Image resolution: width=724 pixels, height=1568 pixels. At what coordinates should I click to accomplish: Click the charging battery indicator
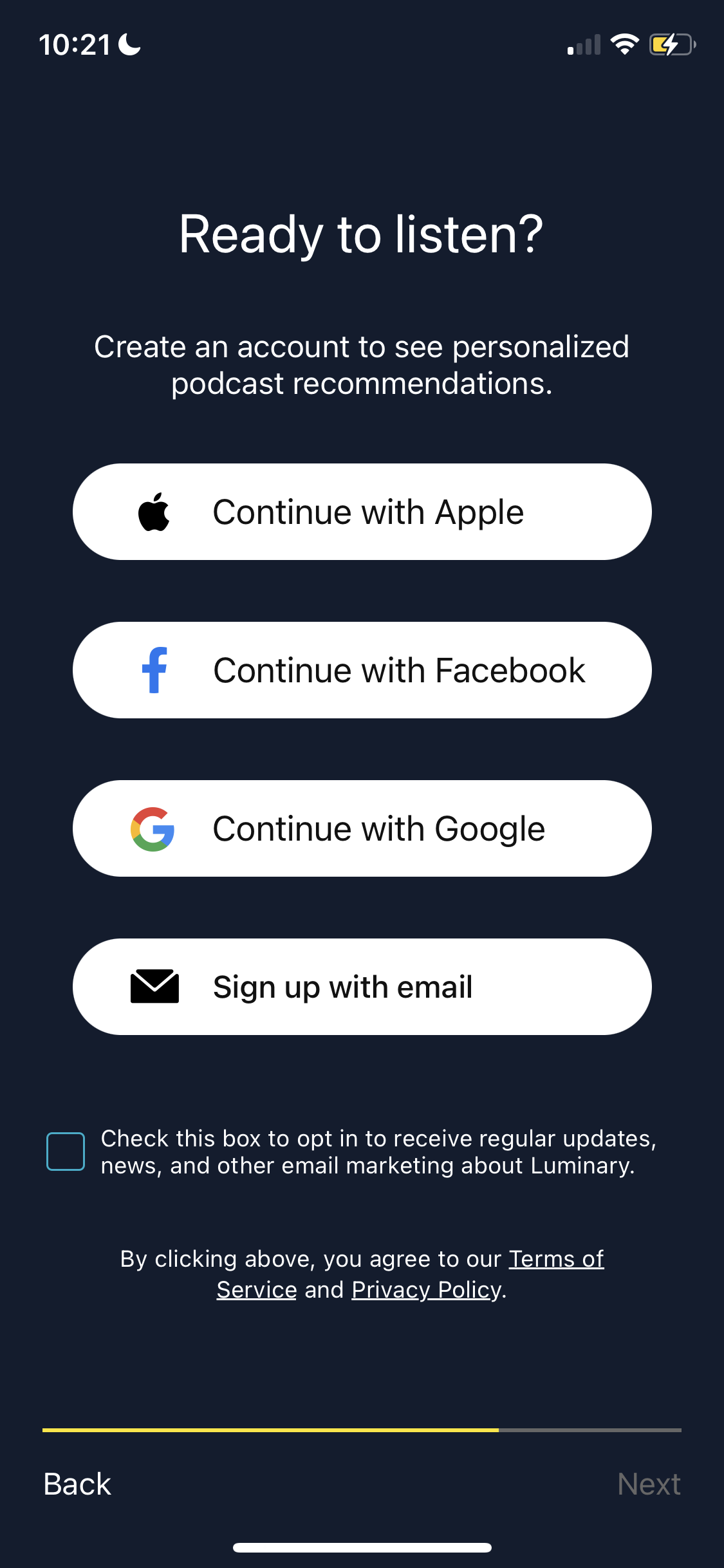(670, 44)
